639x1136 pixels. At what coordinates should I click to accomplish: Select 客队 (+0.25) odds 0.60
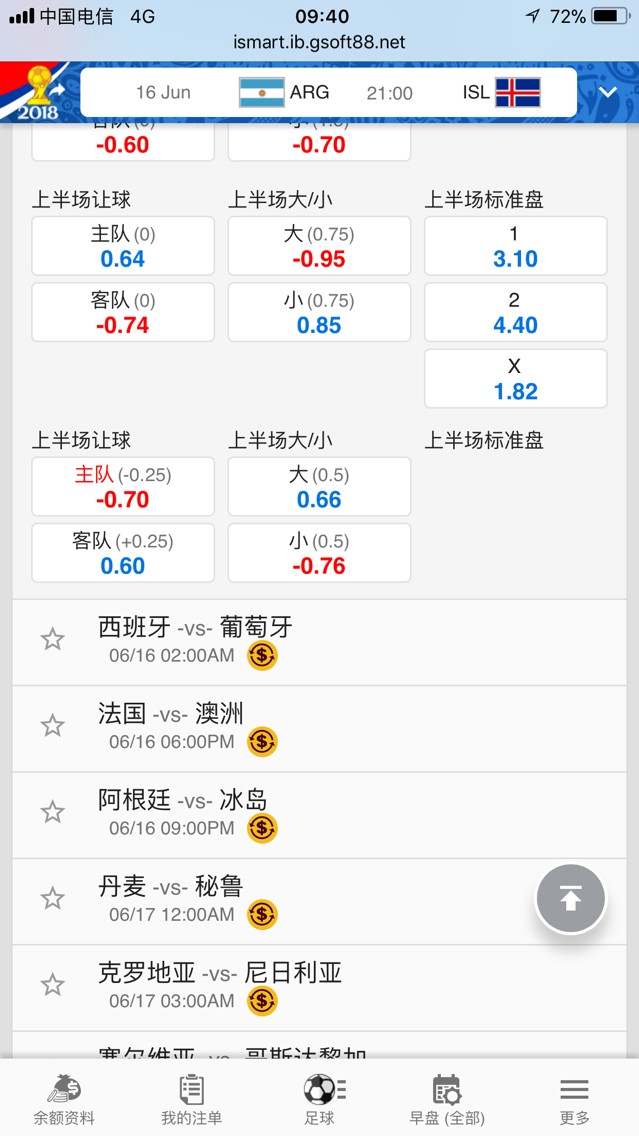pyautogui.click(x=123, y=553)
